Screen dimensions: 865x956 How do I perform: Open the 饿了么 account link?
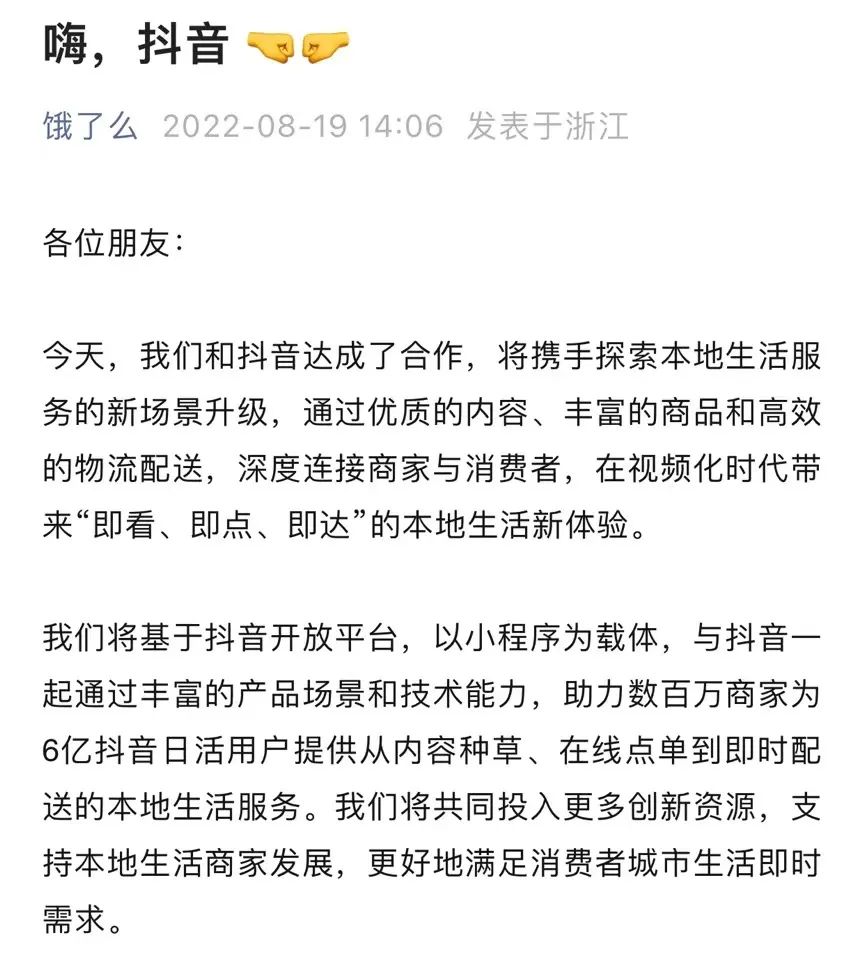click(90, 127)
